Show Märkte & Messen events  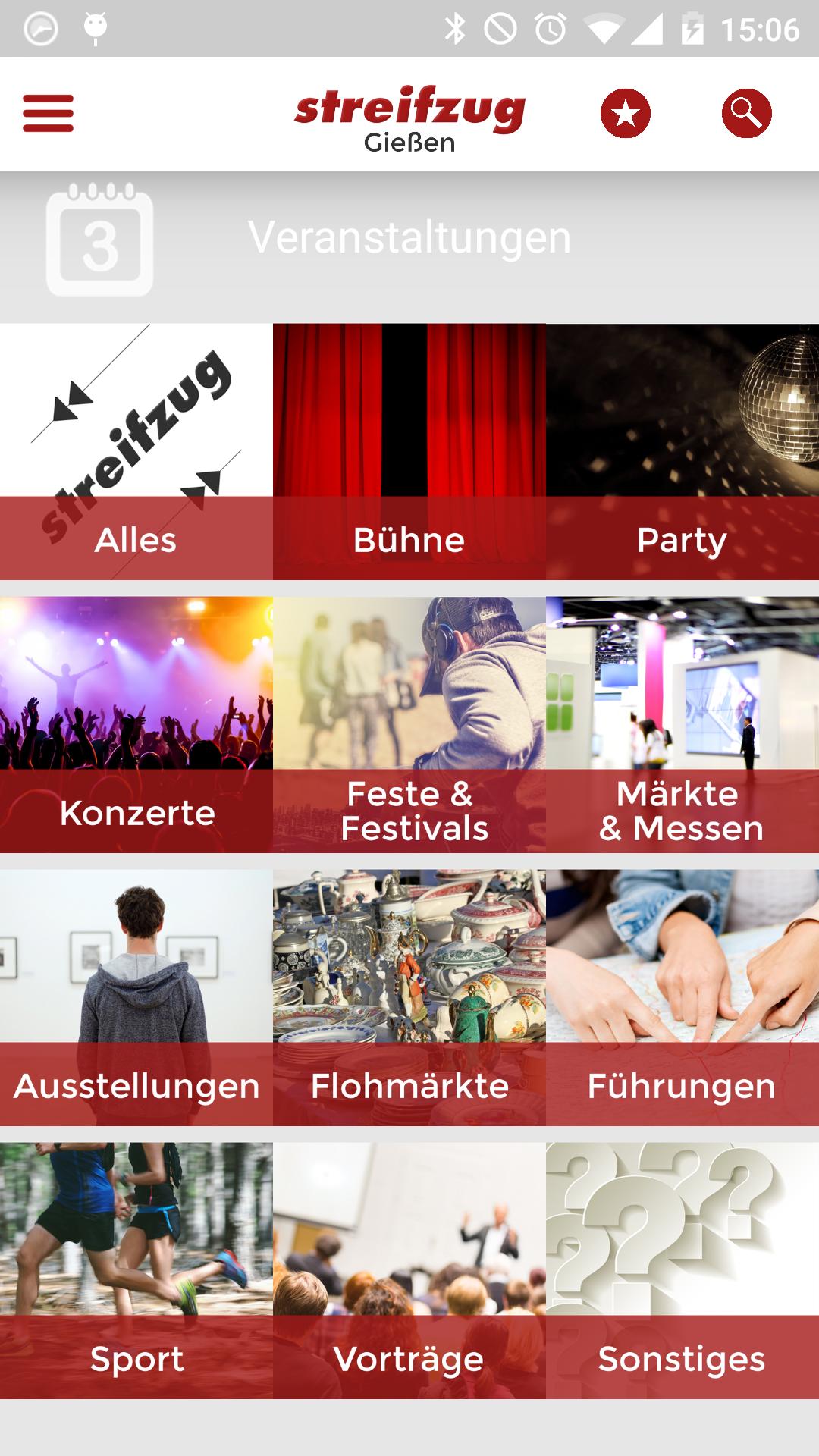682,725
